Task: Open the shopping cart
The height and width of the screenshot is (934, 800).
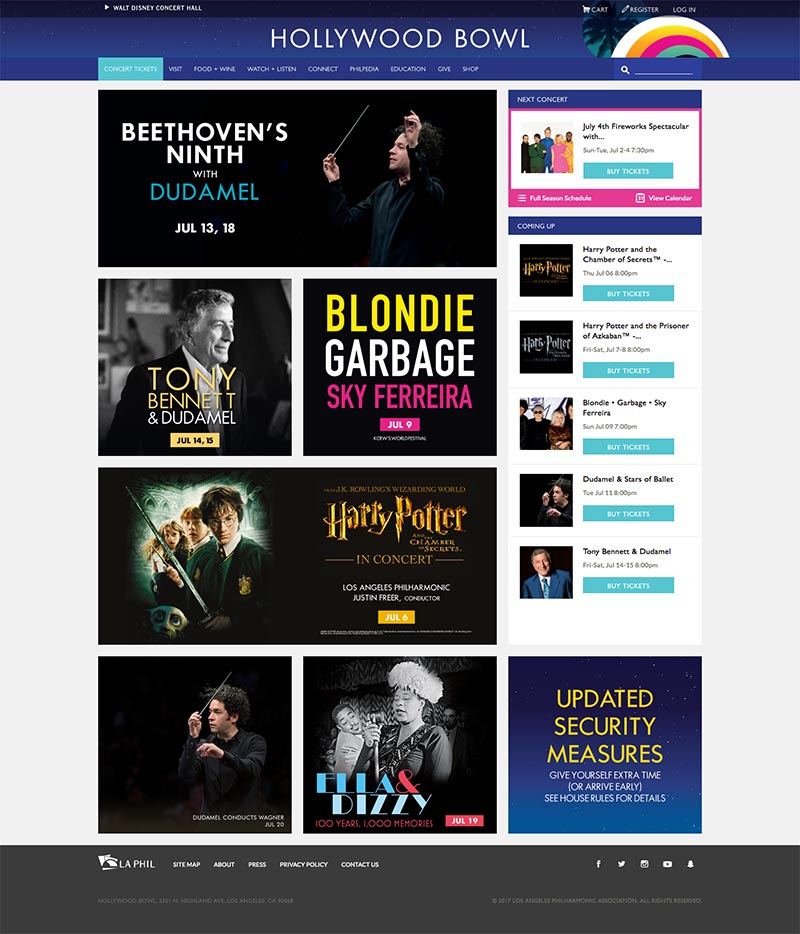Action: tap(595, 9)
